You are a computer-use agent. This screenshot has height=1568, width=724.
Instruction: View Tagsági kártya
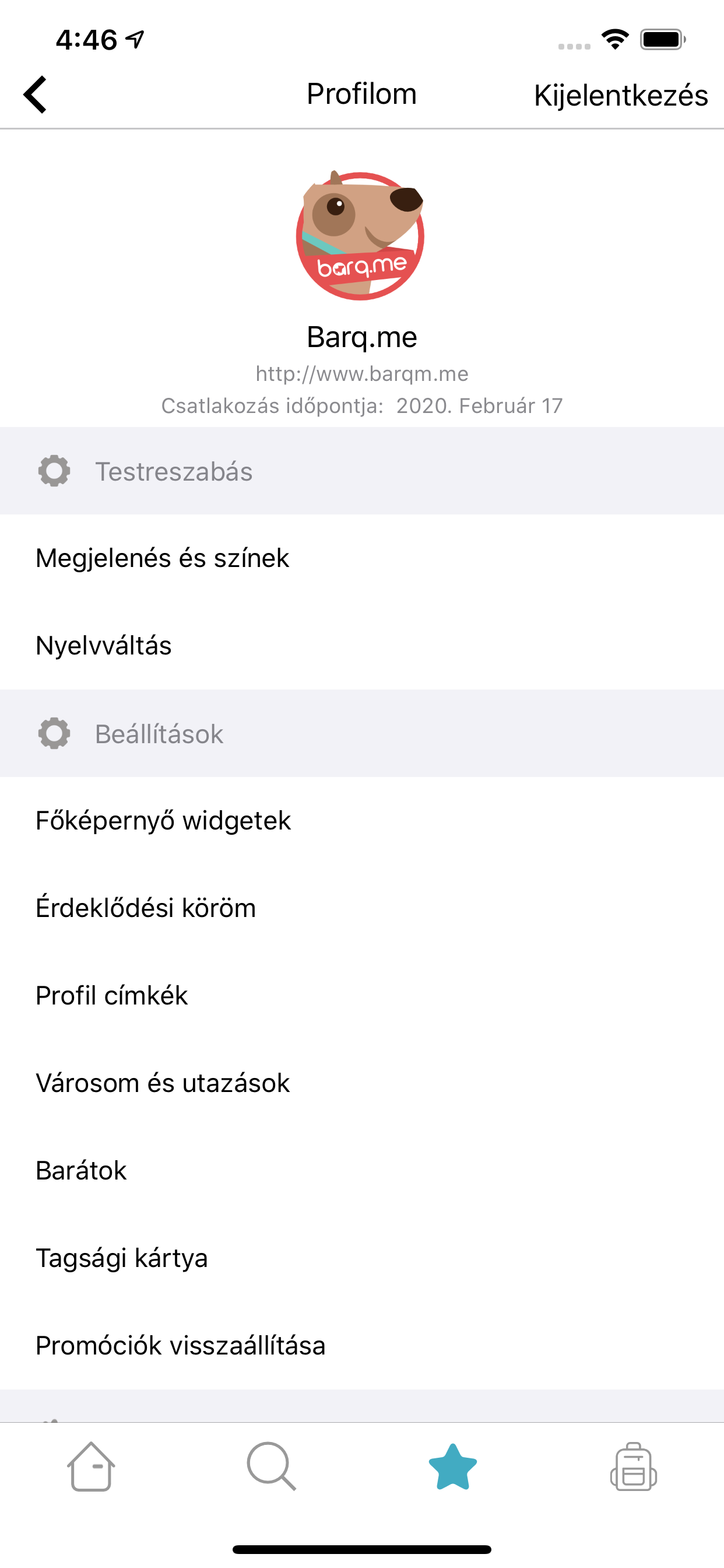(122, 1258)
